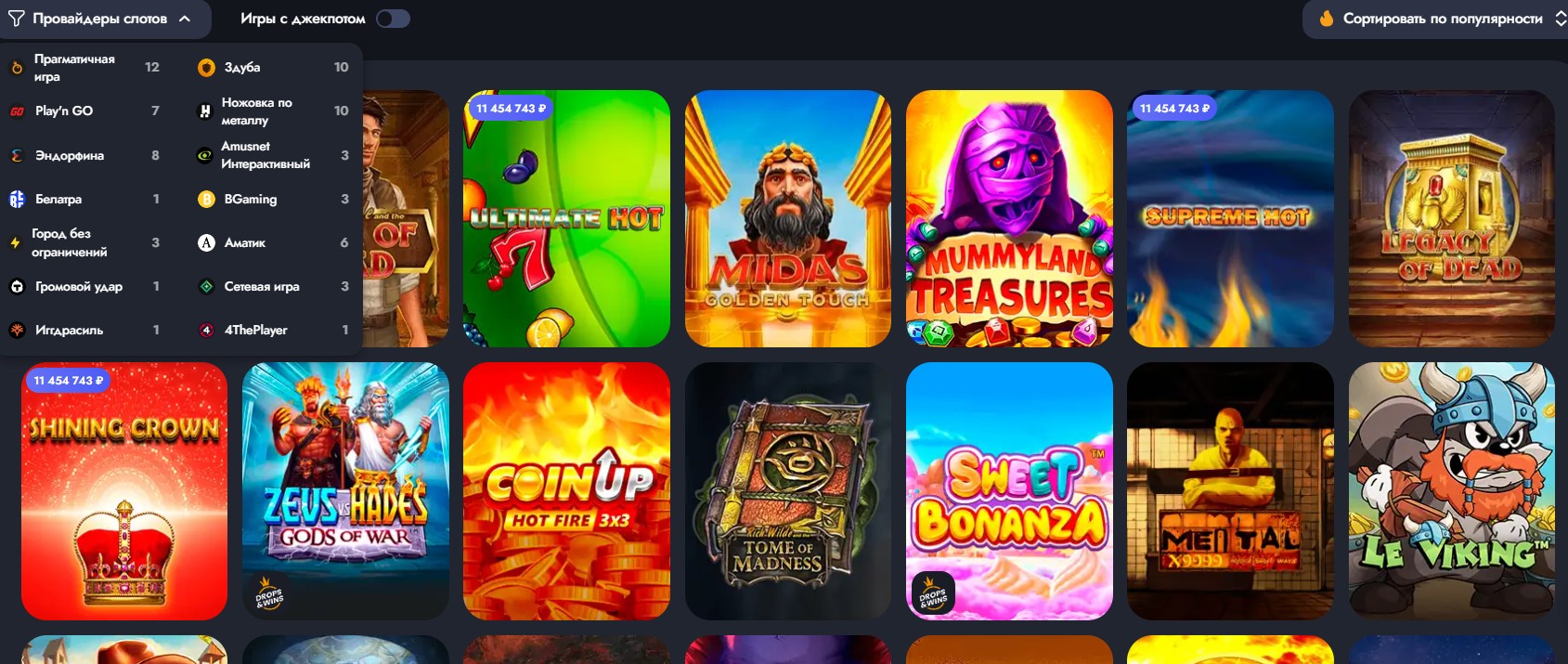Launch Shining Crown game
Screen dimensions: 1568x664
coord(124,490)
